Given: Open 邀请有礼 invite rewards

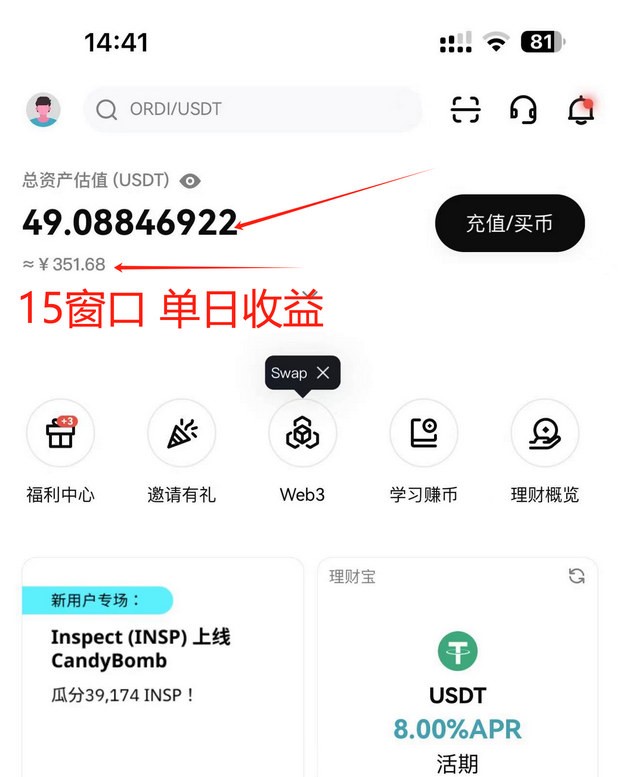Looking at the screenshot, I should pos(181,434).
